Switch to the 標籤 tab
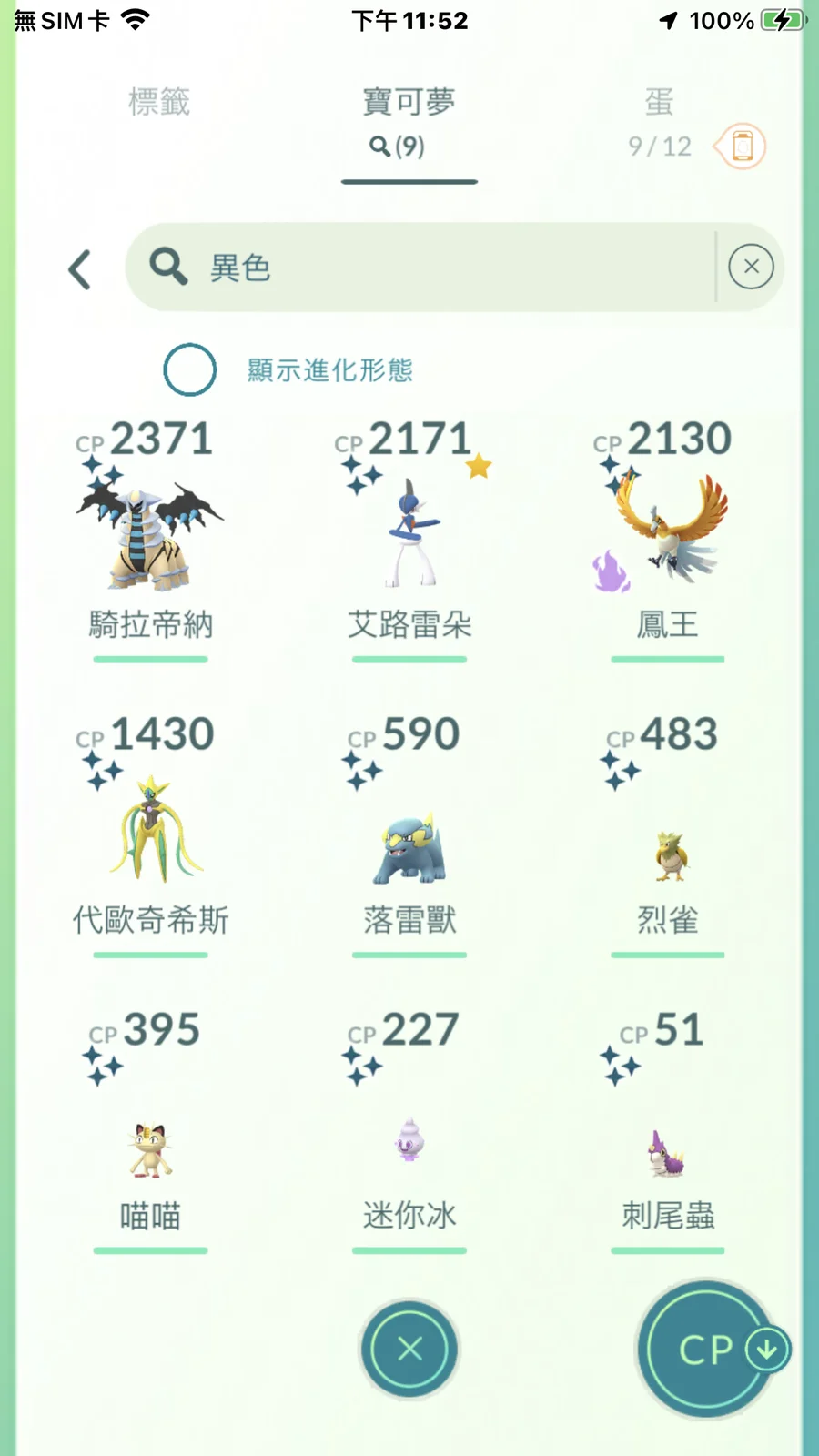The image size is (819, 1456). [159, 103]
